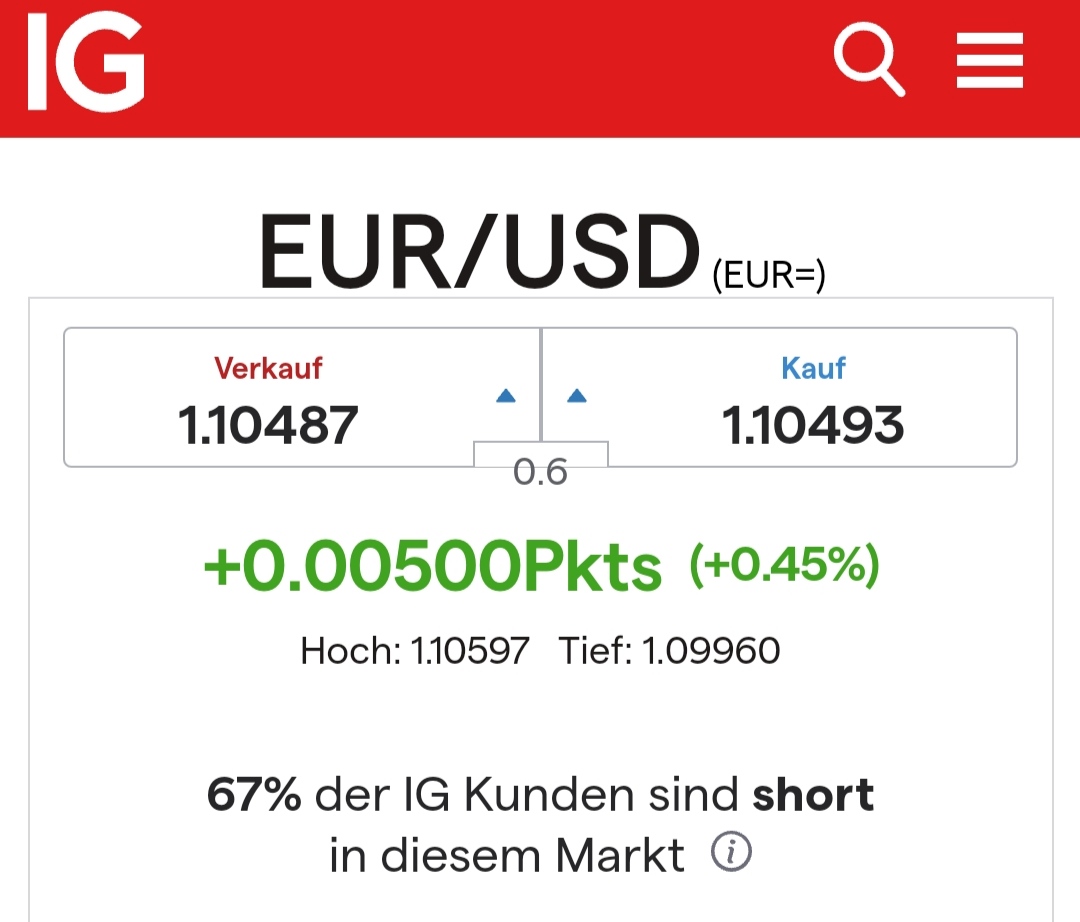Open the search magnifier icon
Image resolution: width=1080 pixels, height=922 pixels.
coord(868,61)
